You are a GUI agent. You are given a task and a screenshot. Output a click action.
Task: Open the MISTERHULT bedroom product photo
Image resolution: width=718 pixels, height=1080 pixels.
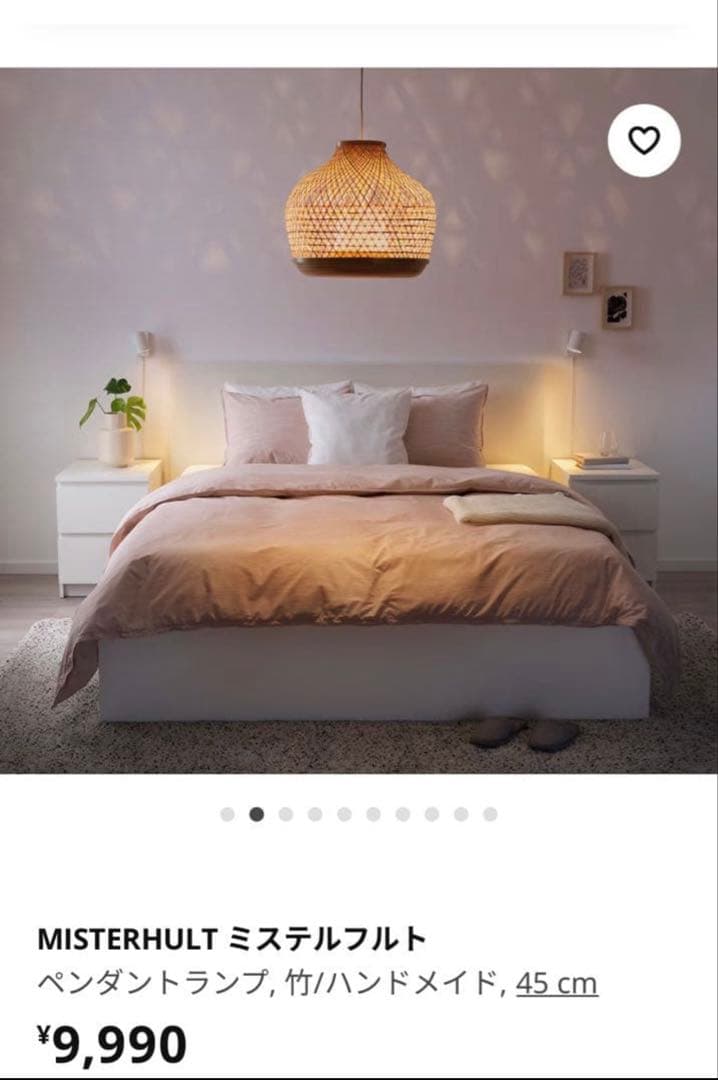(358, 420)
